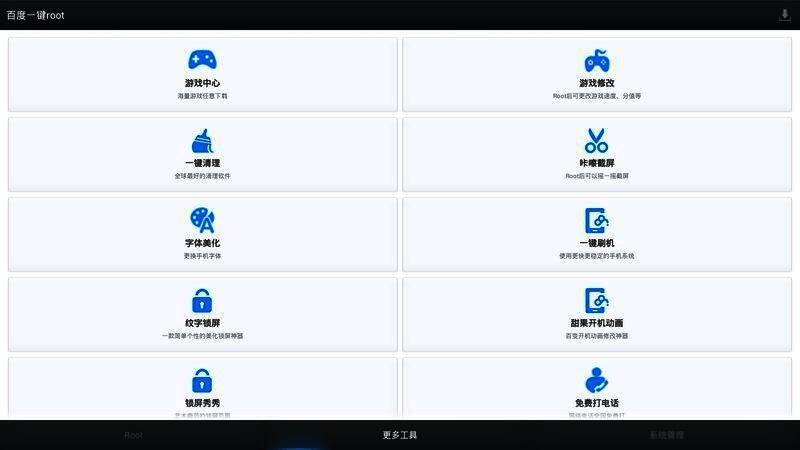Screen dimensions: 800x450
Task: Open 咔嚓截屏 screenshot tool
Action: point(597,154)
